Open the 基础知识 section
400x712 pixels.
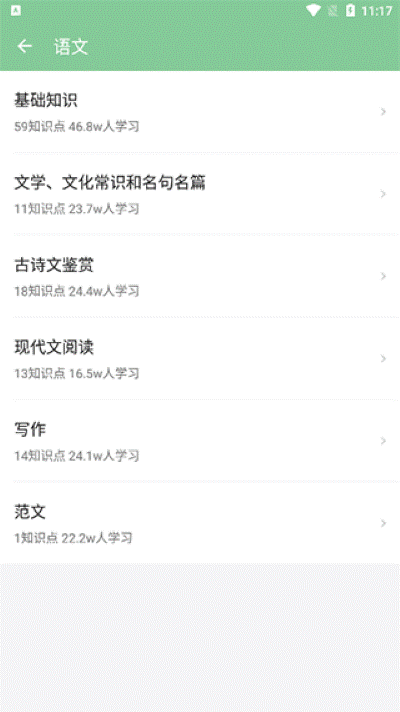[x=200, y=112]
